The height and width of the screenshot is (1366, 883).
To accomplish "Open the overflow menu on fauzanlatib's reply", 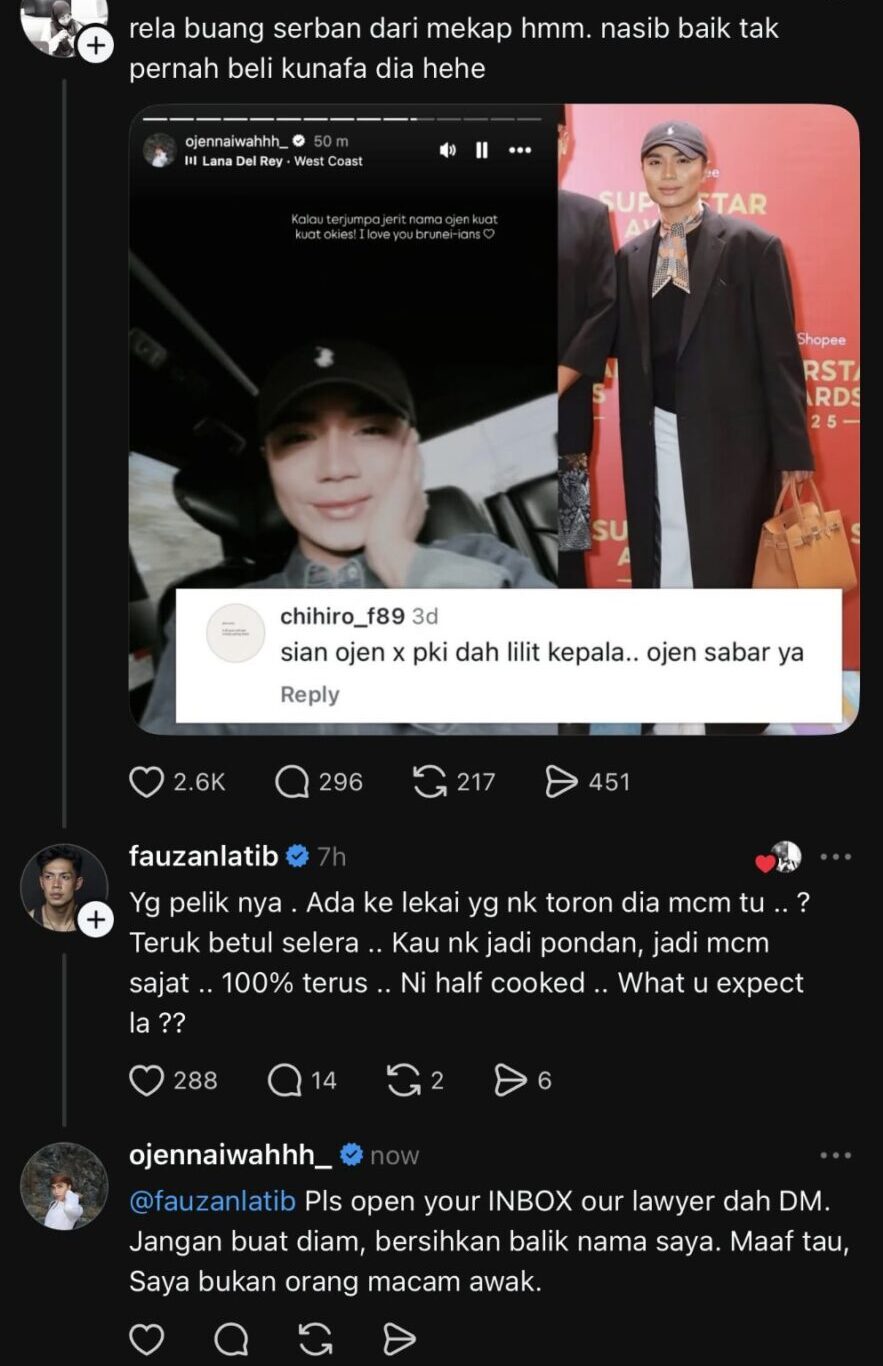I will click(835, 857).
